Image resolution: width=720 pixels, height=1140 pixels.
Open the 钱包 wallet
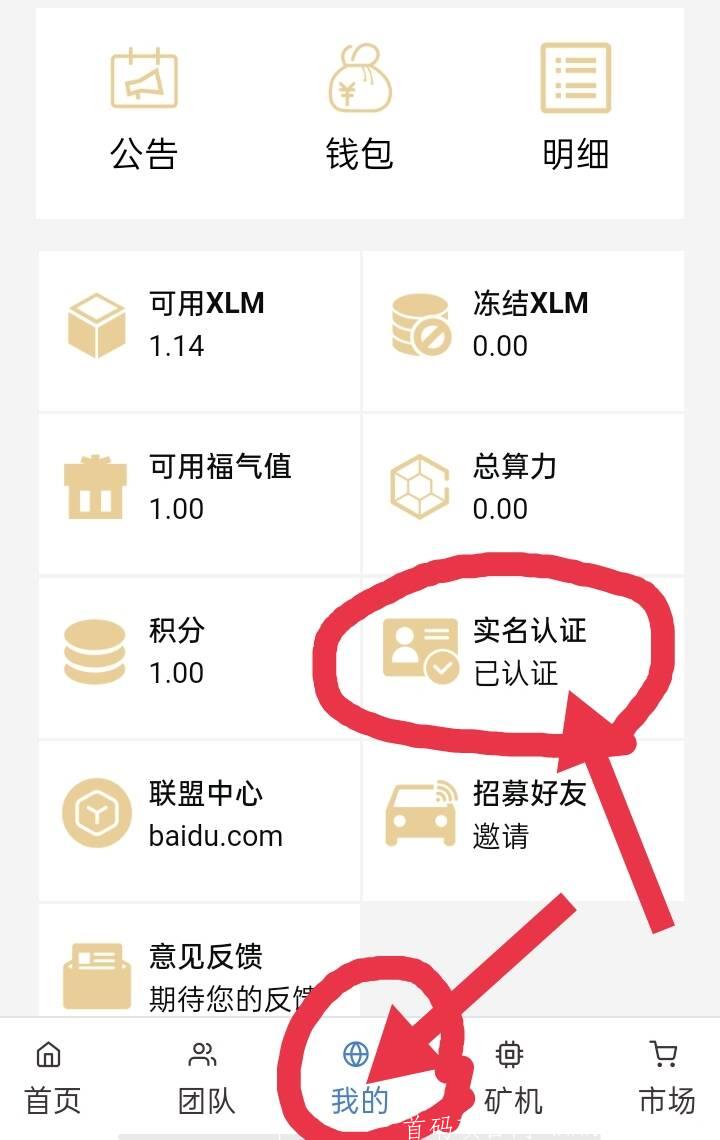click(x=359, y=108)
